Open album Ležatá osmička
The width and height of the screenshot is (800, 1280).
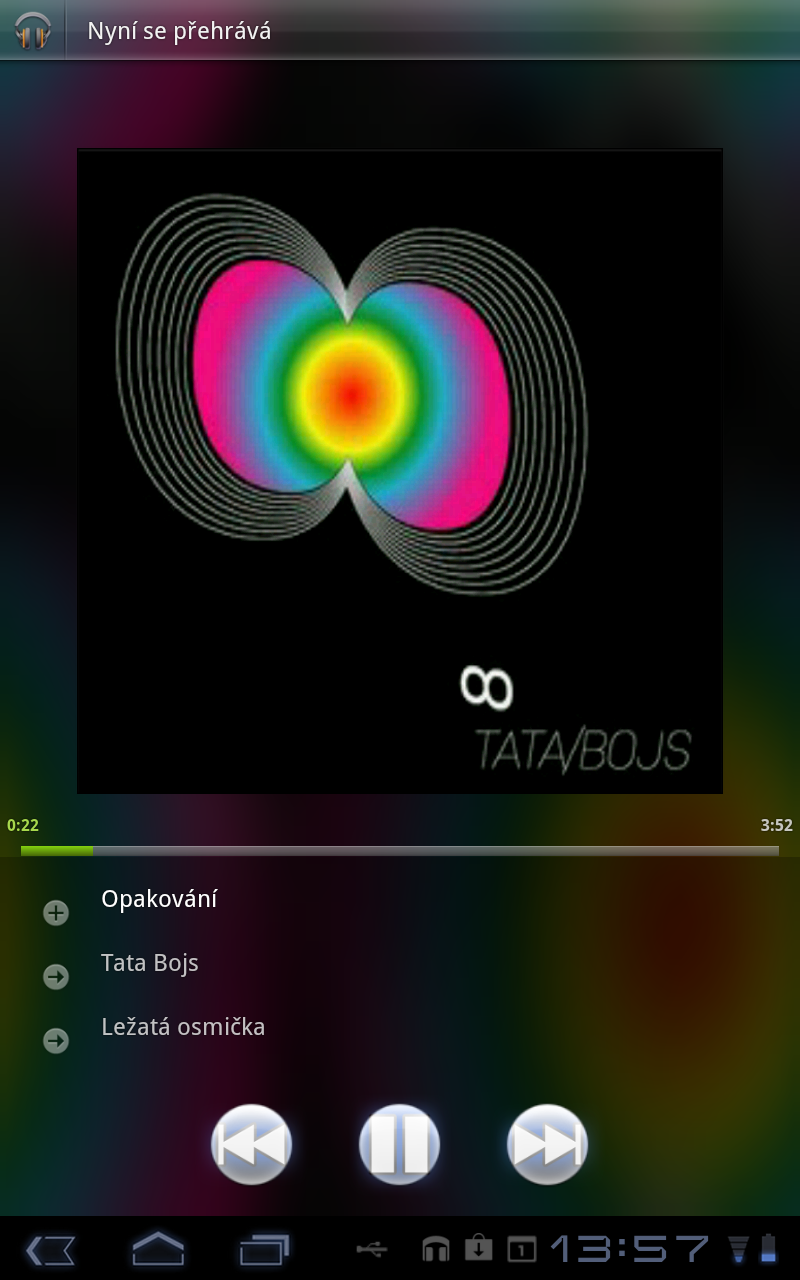[183, 1027]
